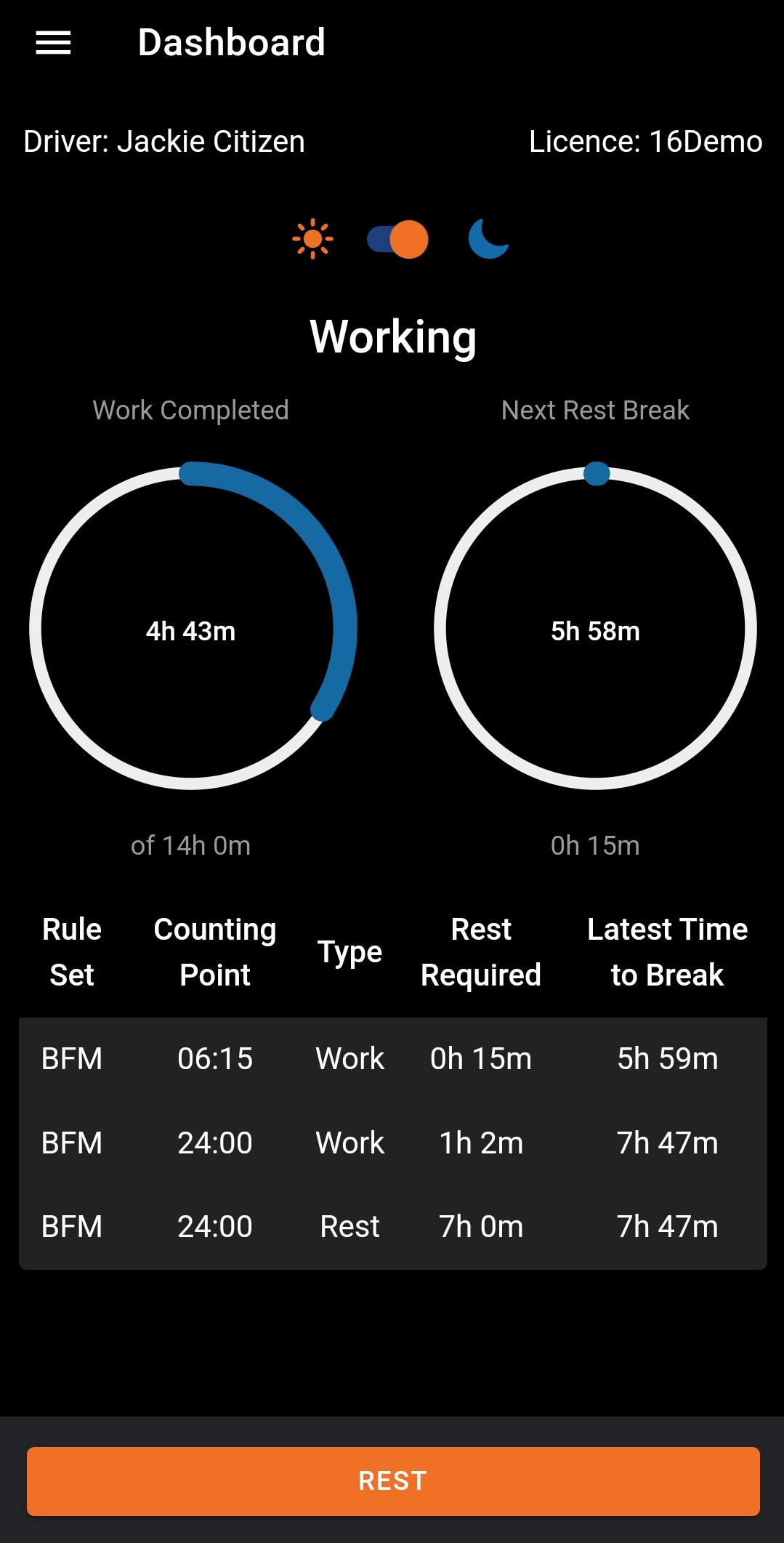The height and width of the screenshot is (1543, 784).
Task: Open the hamburger navigation menu
Action: (x=54, y=43)
